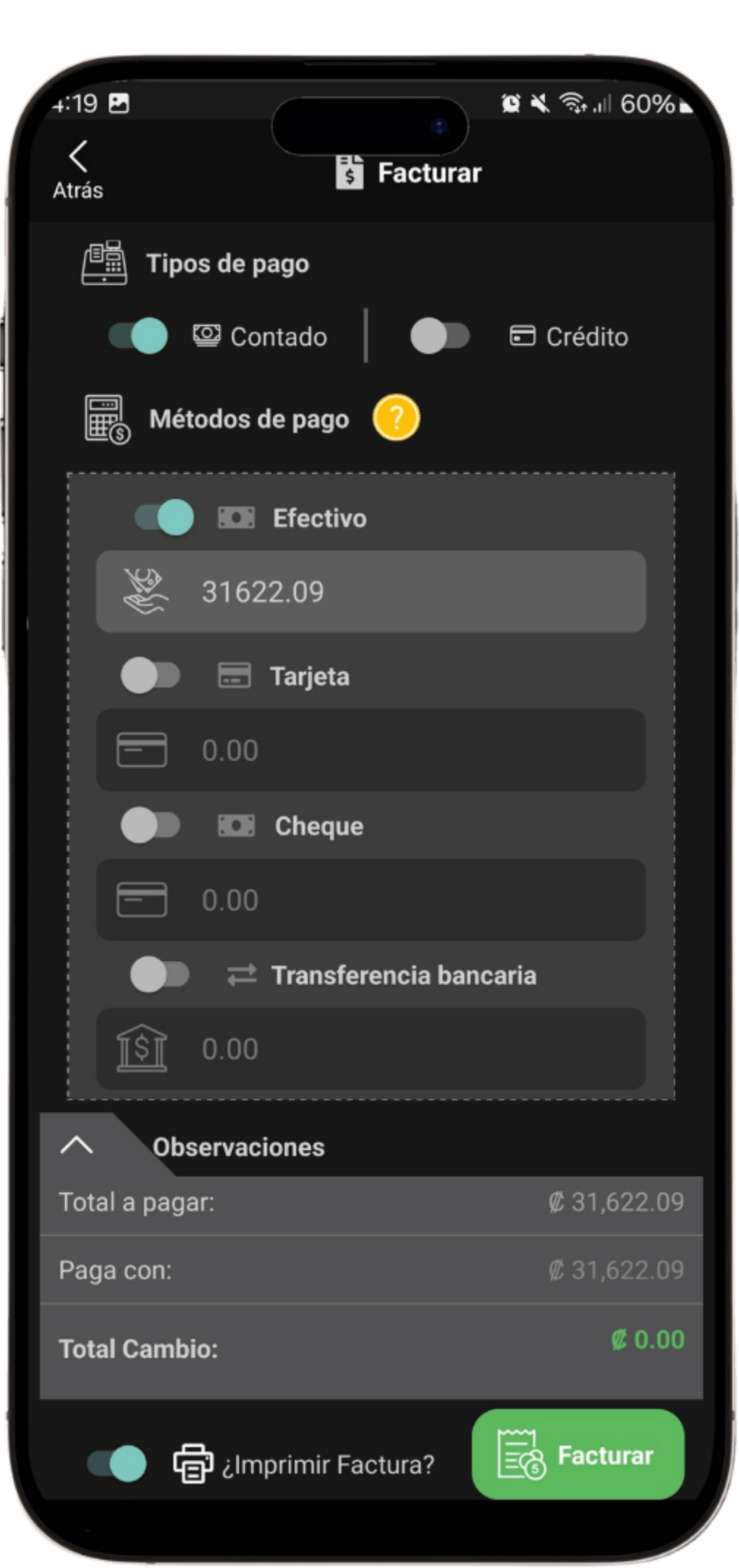Viewport: 739px width, 1568px height.
Task: Tap the Tarjeta amount field
Action: point(371,750)
